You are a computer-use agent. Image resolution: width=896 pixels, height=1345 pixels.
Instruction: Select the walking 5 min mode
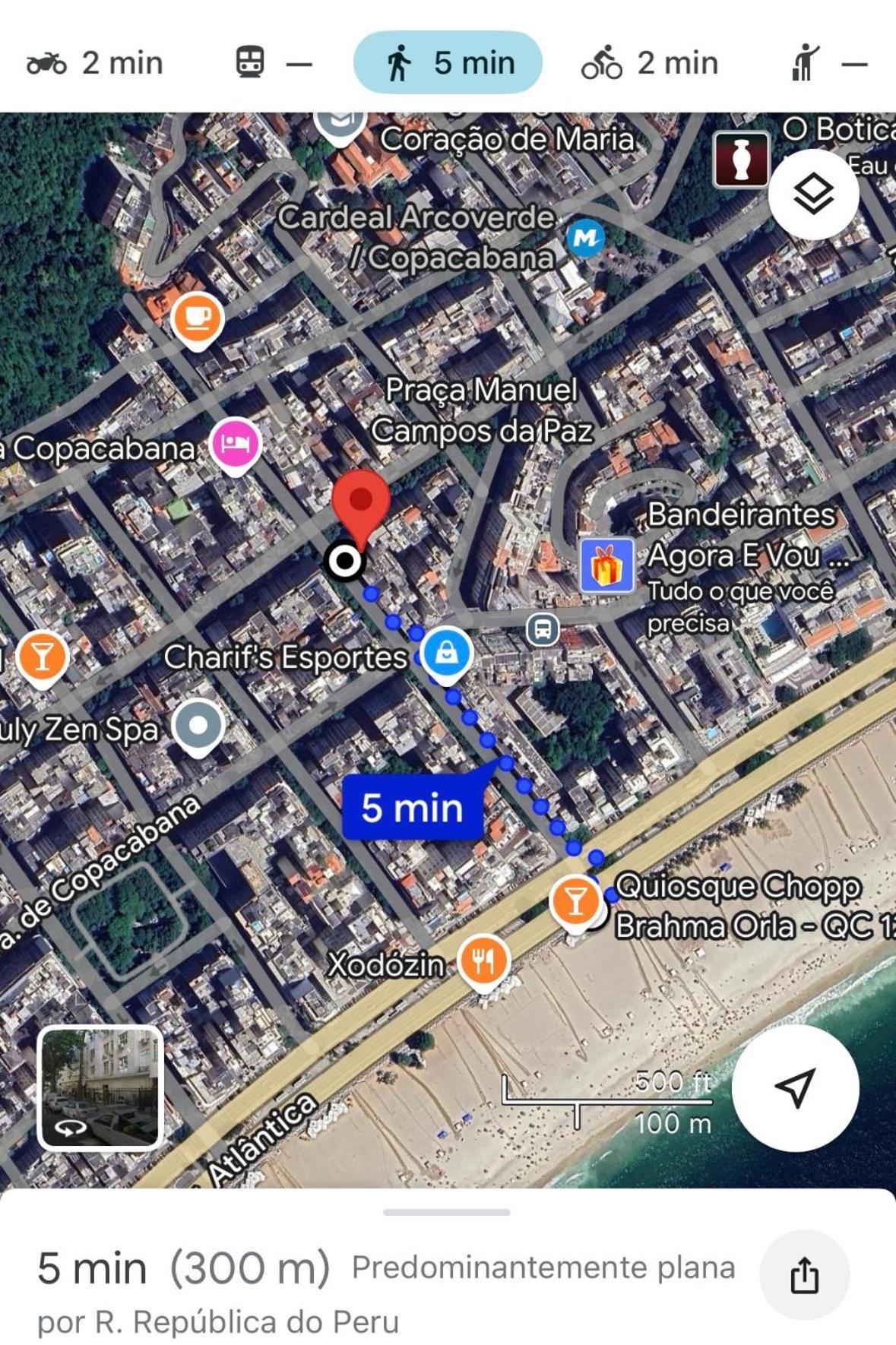tap(448, 63)
